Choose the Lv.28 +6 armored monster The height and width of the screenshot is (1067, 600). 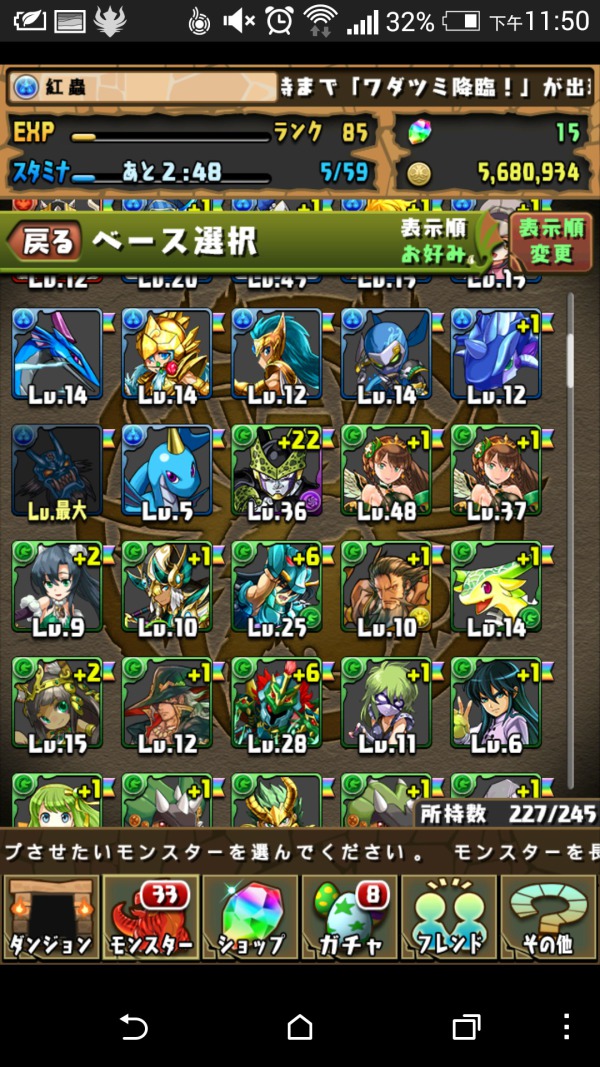pyautogui.click(x=277, y=704)
